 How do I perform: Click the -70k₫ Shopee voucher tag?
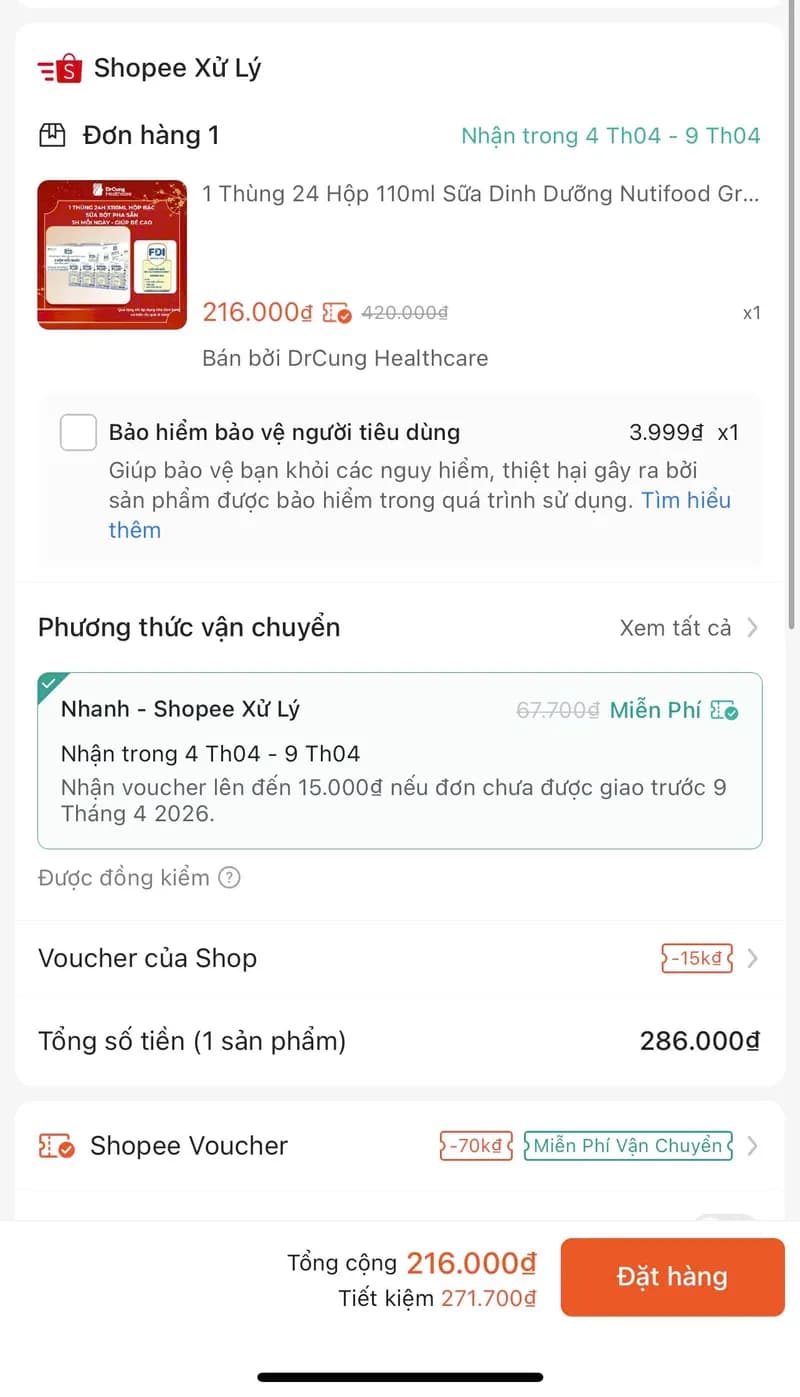point(475,1146)
